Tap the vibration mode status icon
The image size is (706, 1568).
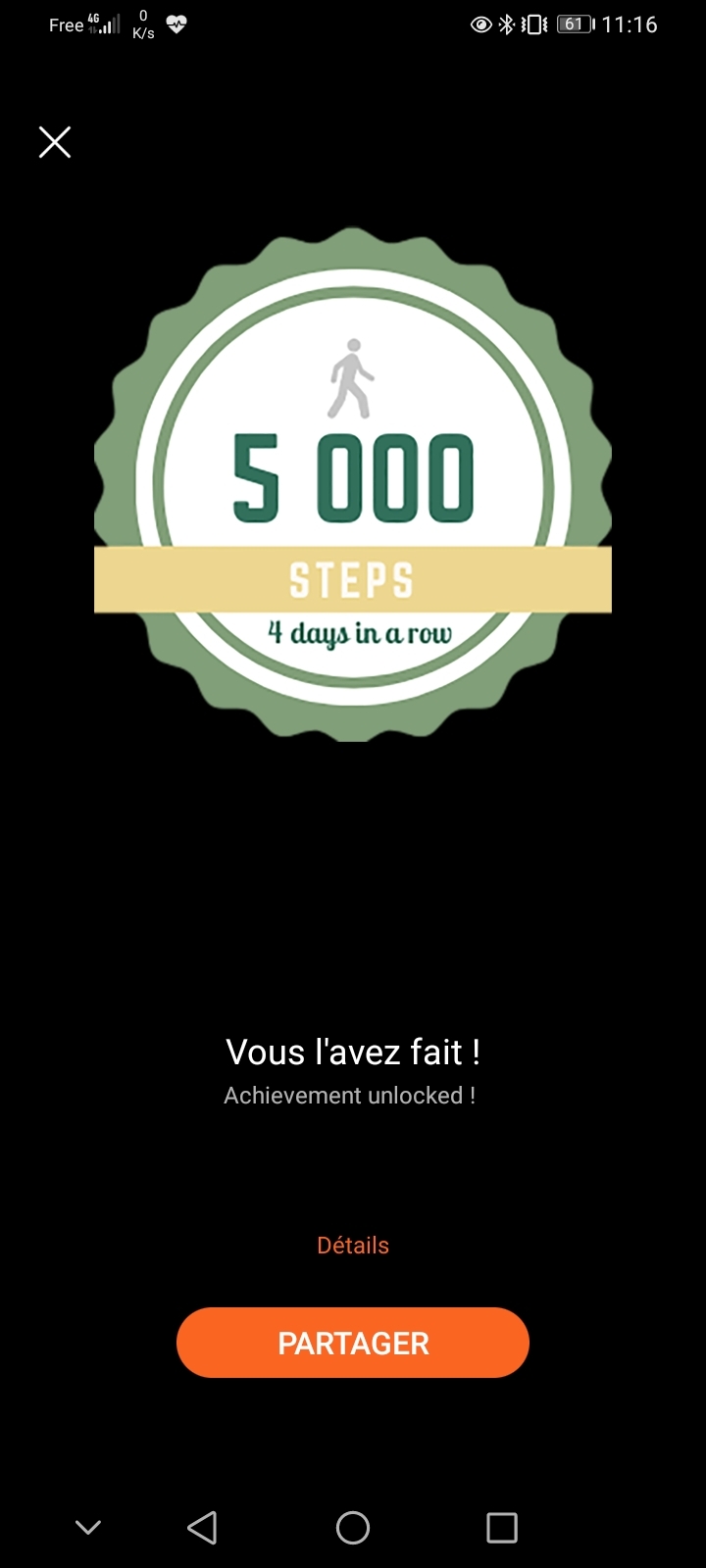point(534,24)
